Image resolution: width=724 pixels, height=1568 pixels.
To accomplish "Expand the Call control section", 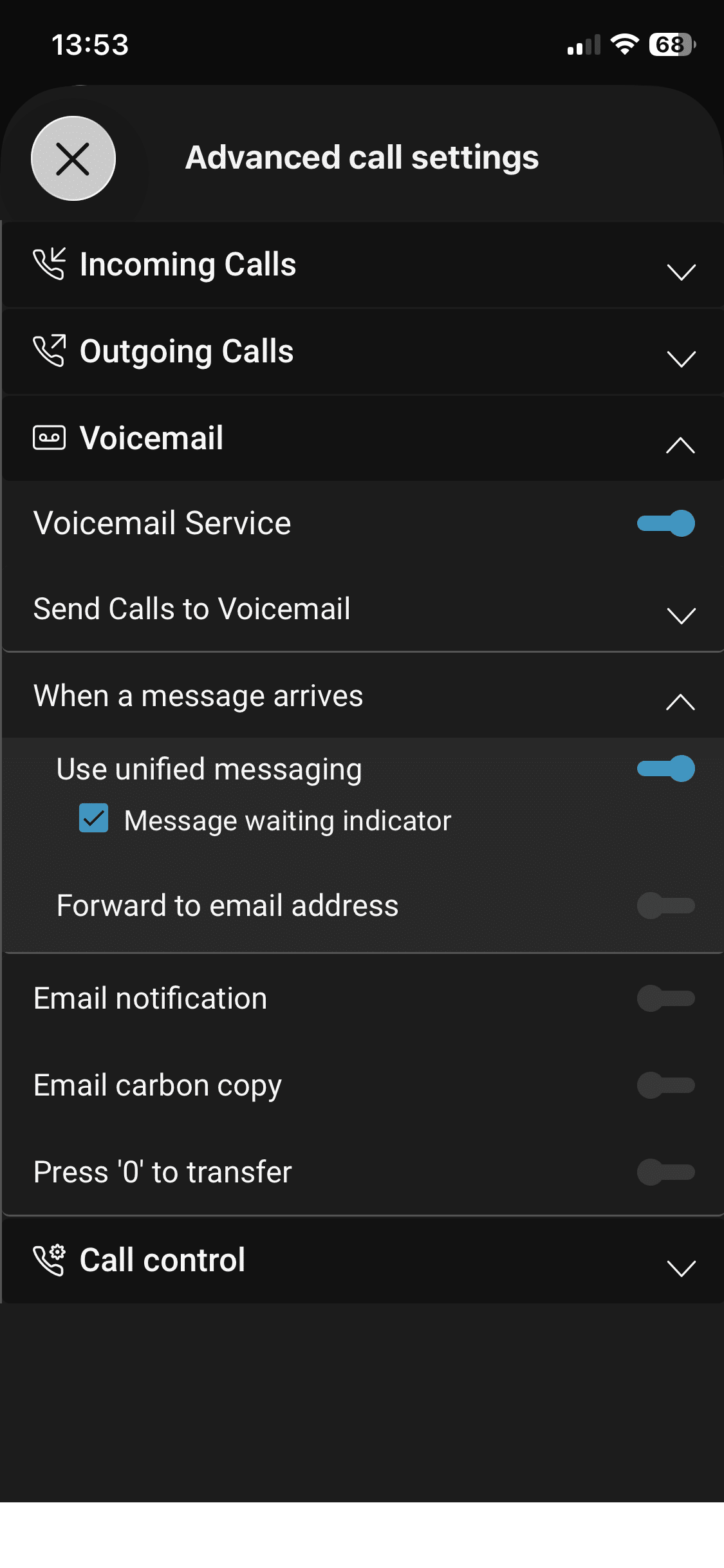I will pyautogui.click(x=681, y=1268).
